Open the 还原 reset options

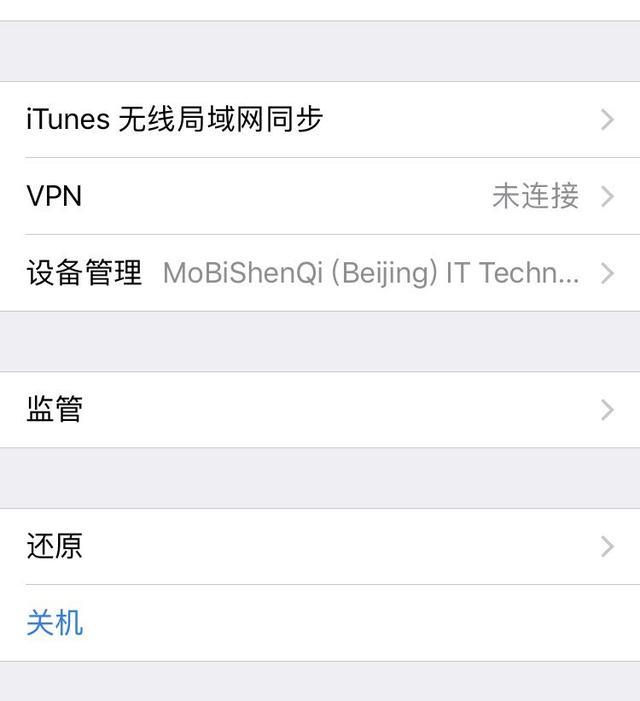(320, 546)
